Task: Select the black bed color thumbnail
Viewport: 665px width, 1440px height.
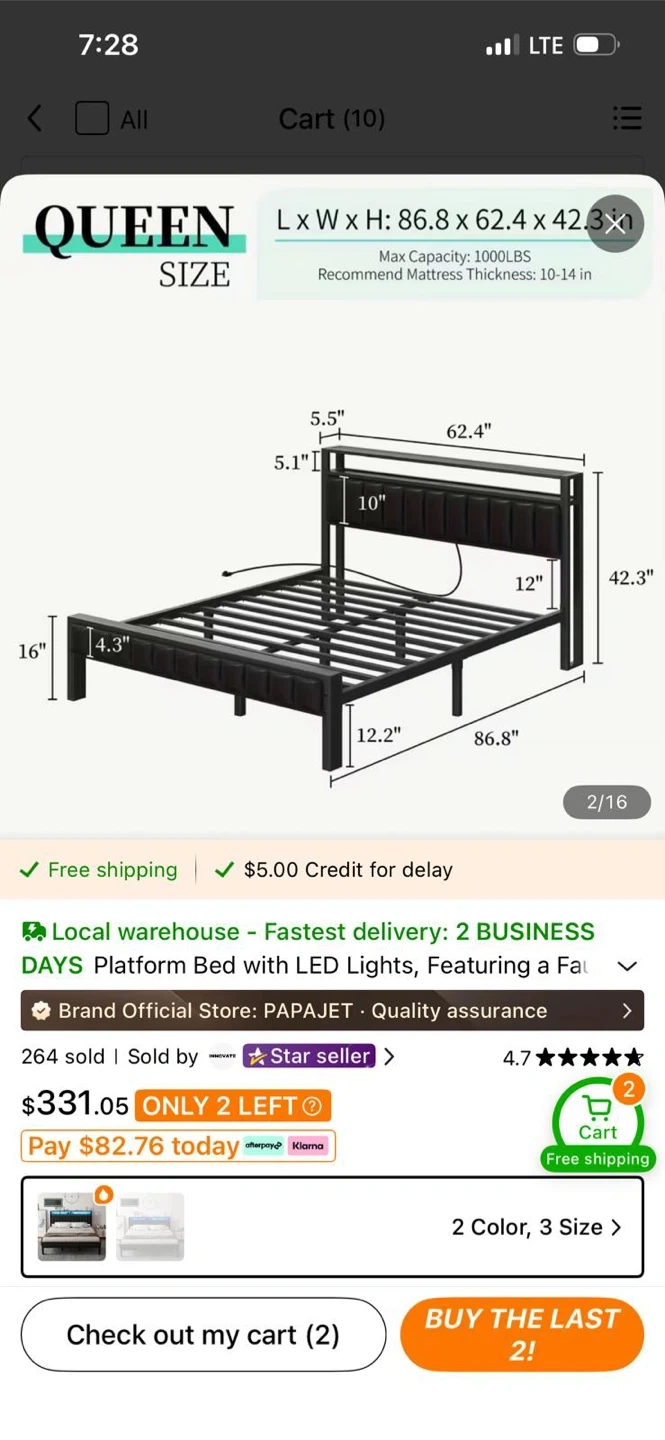Action: (x=72, y=1227)
